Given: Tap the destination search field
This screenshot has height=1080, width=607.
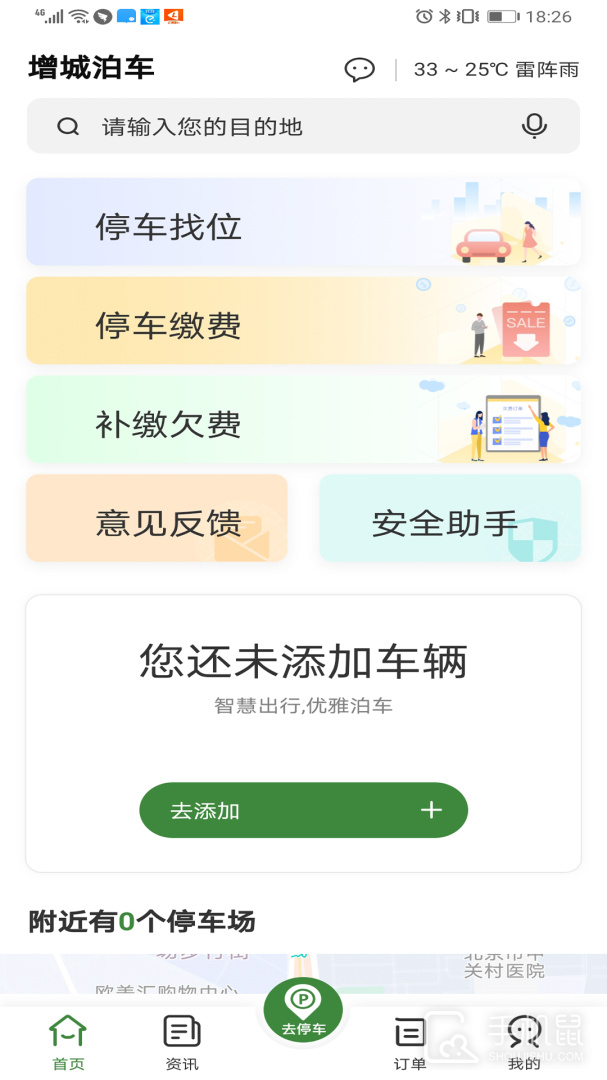Looking at the screenshot, I should point(290,127).
